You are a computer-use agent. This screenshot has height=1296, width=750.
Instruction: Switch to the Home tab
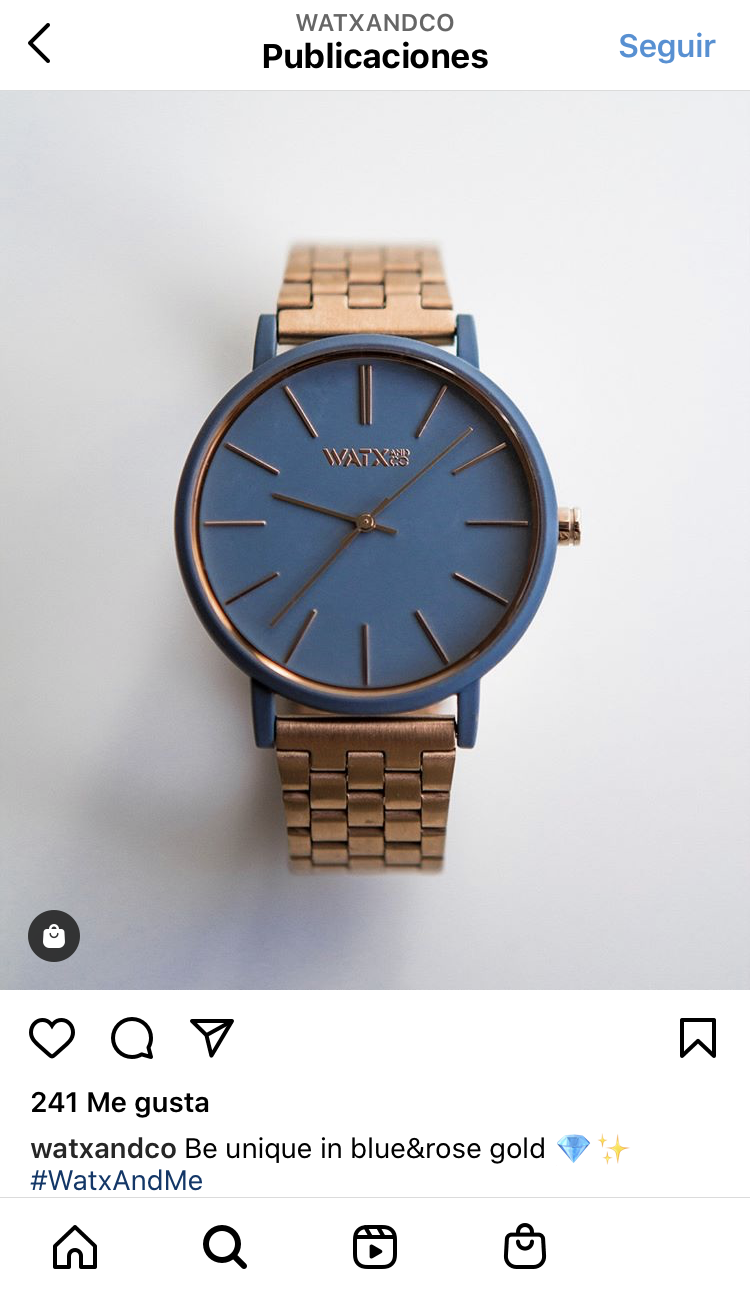75,1247
